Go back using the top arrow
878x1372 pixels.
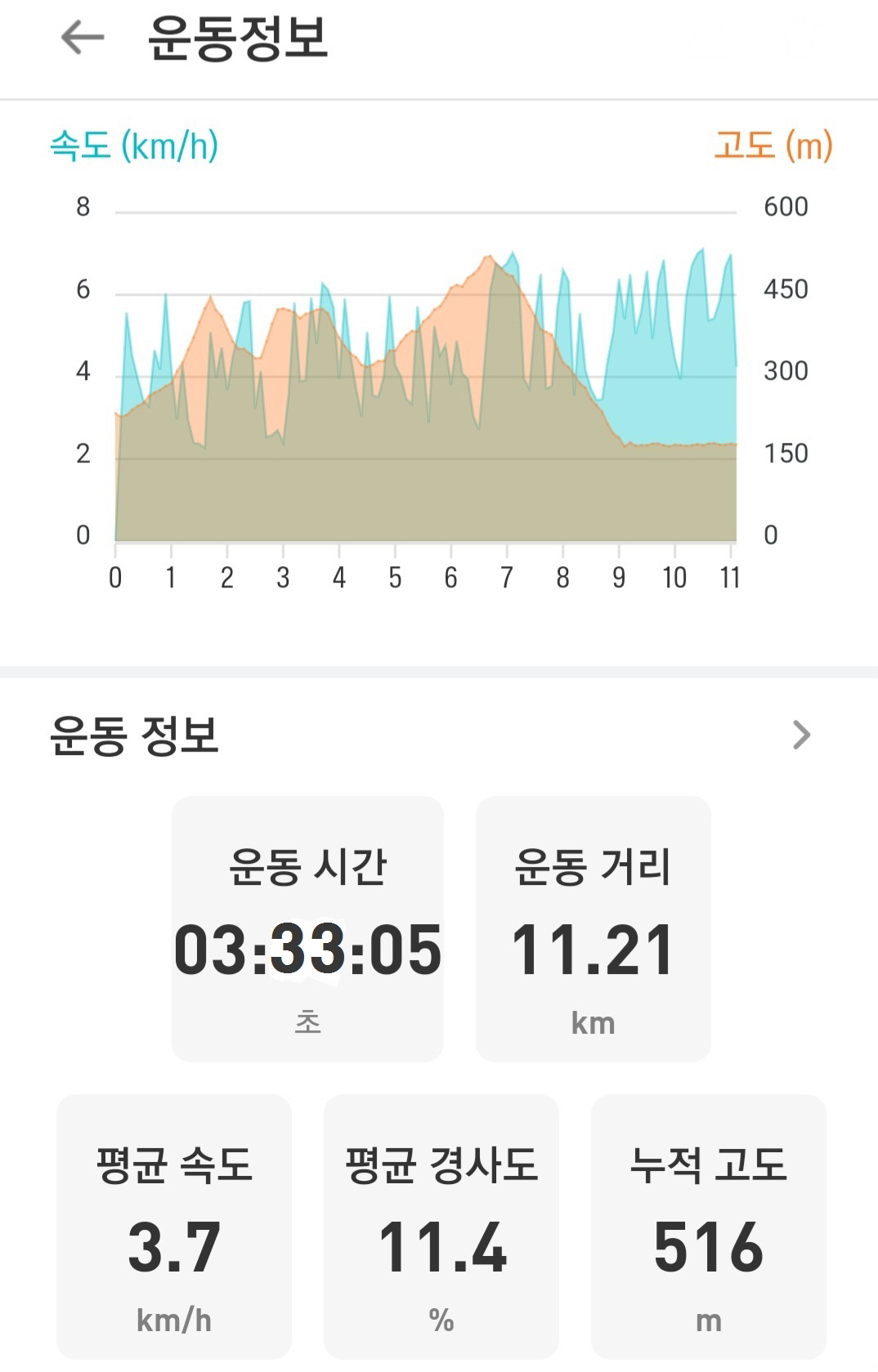point(83,38)
